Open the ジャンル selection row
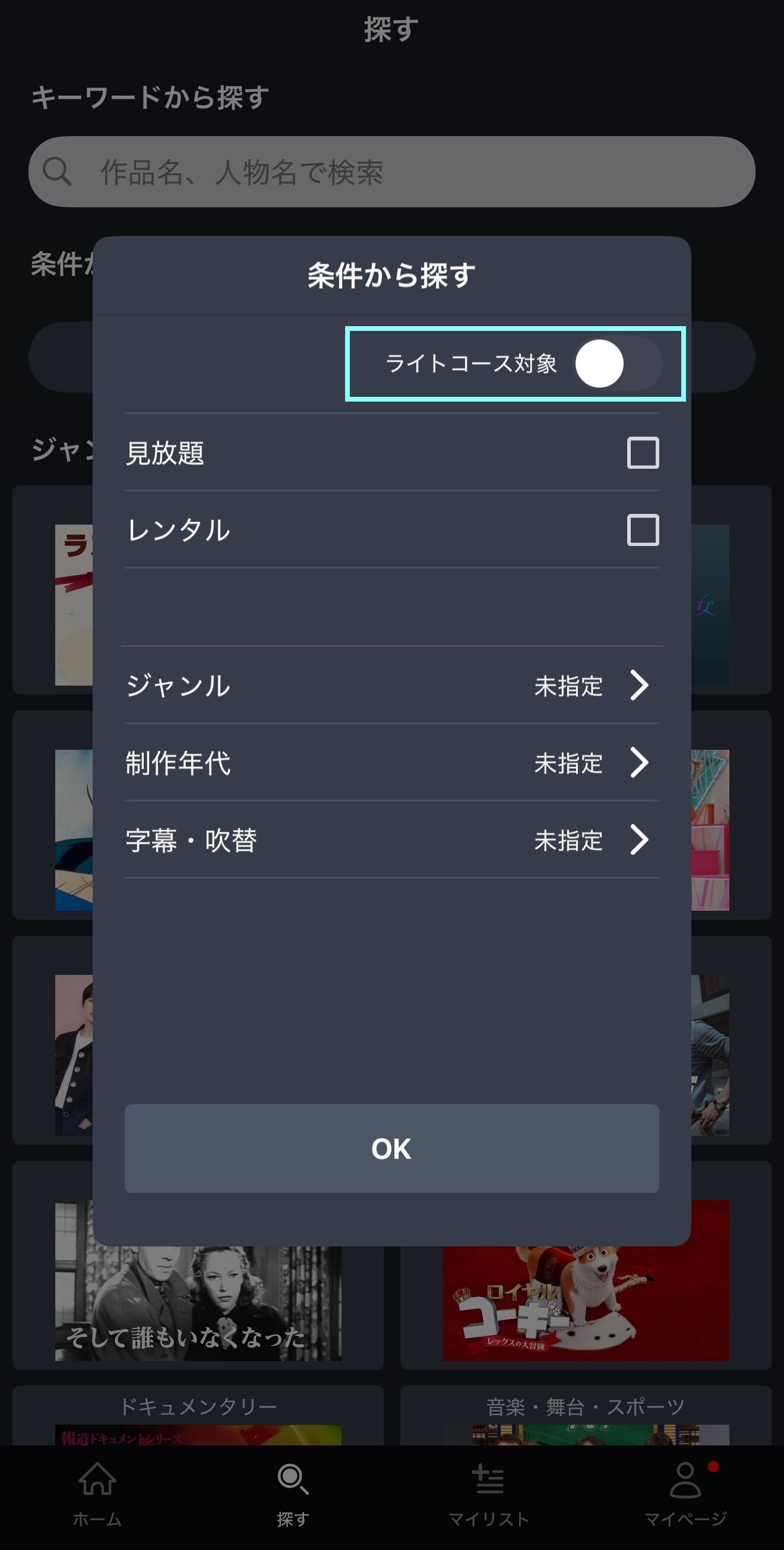 coord(391,686)
